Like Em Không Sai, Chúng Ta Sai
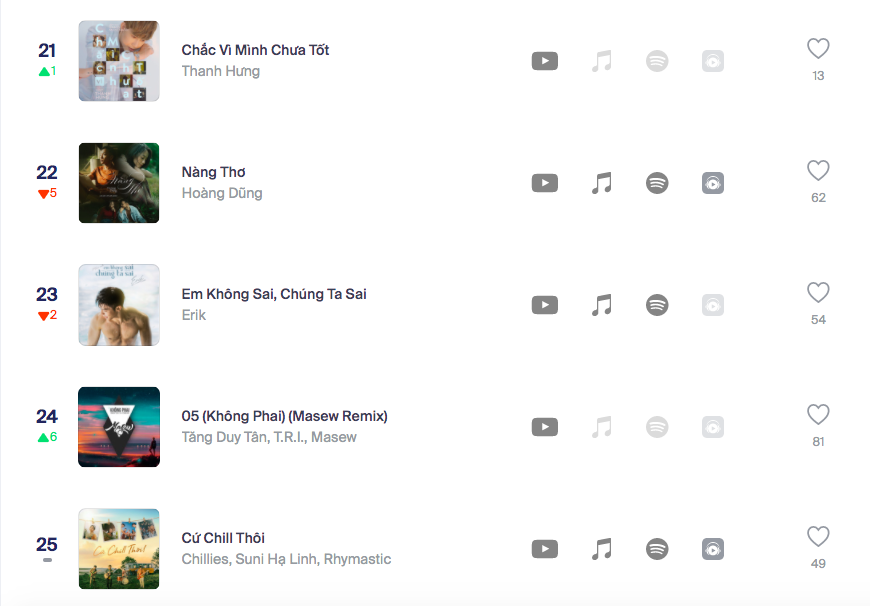 click(x=818, y=293)
